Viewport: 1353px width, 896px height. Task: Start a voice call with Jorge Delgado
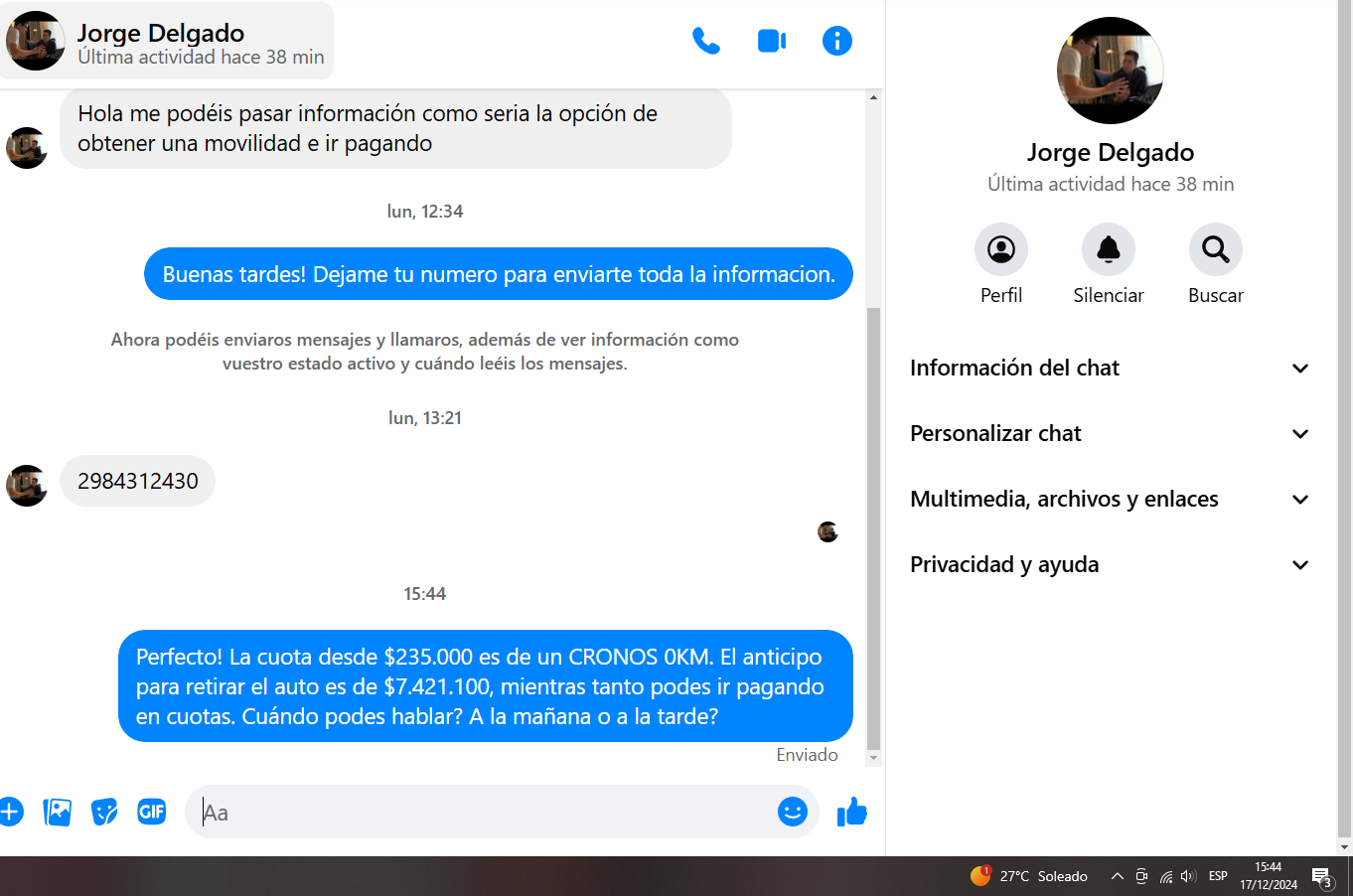[706, 41]
